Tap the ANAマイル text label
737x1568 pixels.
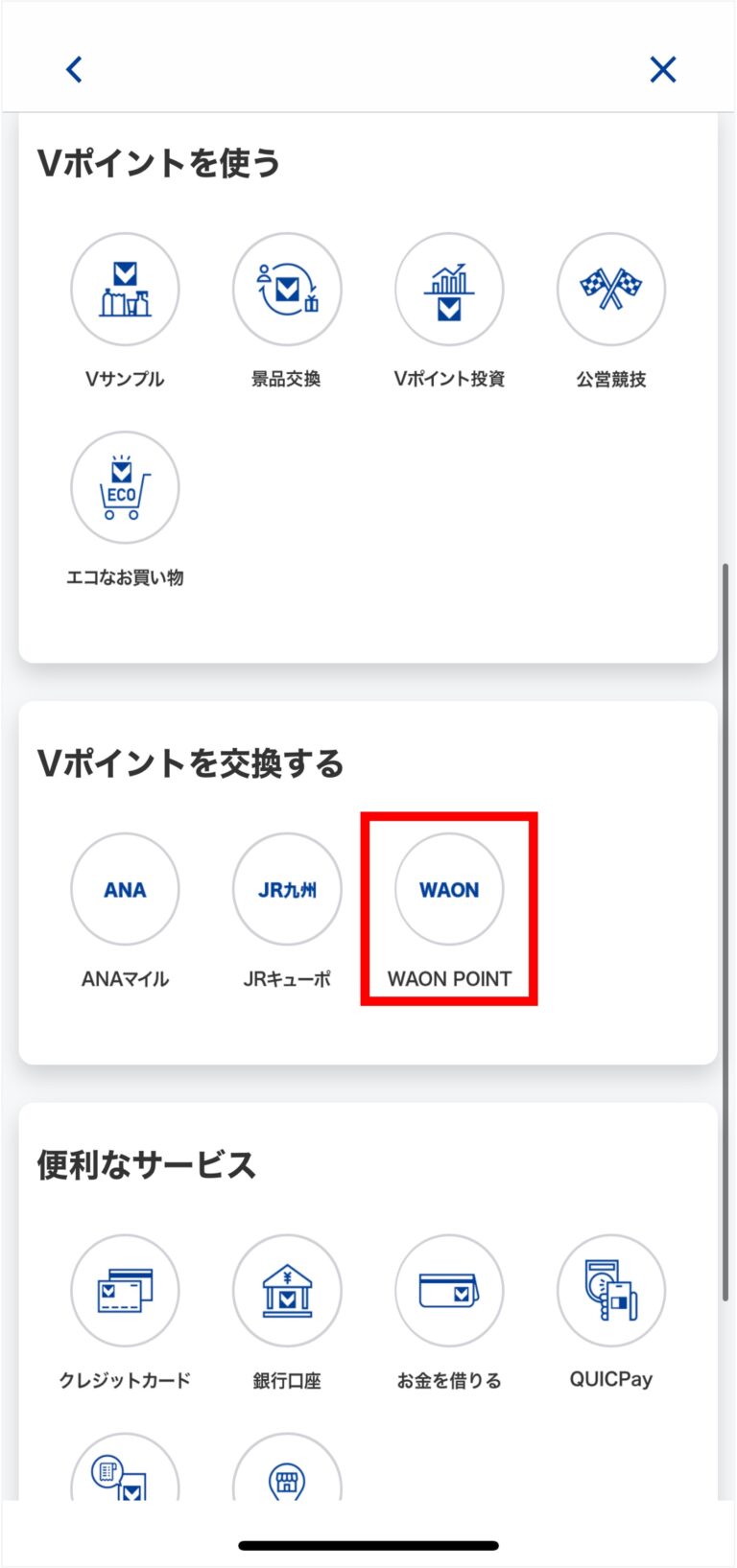point(125,979)
